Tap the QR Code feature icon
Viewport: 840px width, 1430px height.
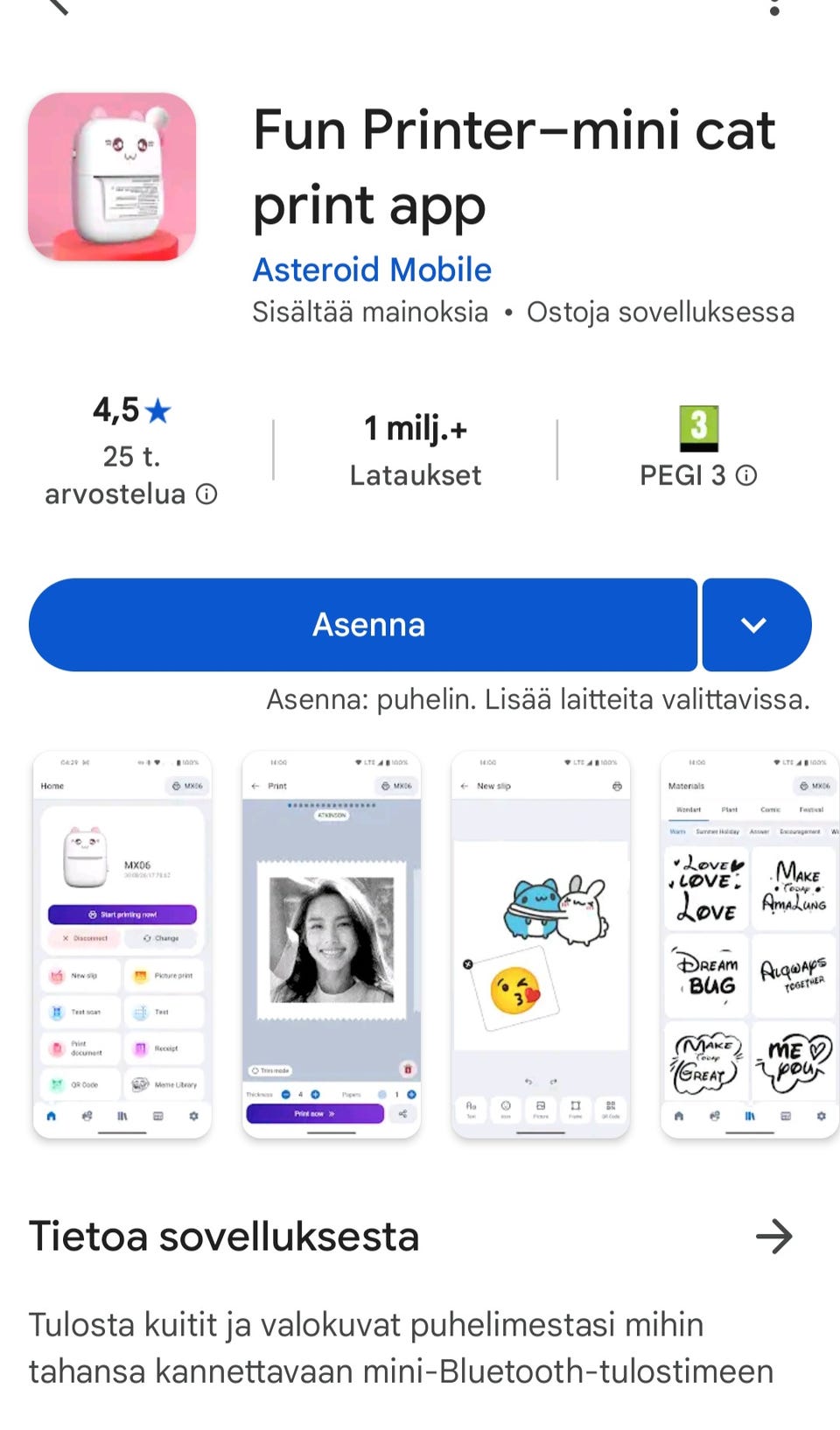[56, 1083]
